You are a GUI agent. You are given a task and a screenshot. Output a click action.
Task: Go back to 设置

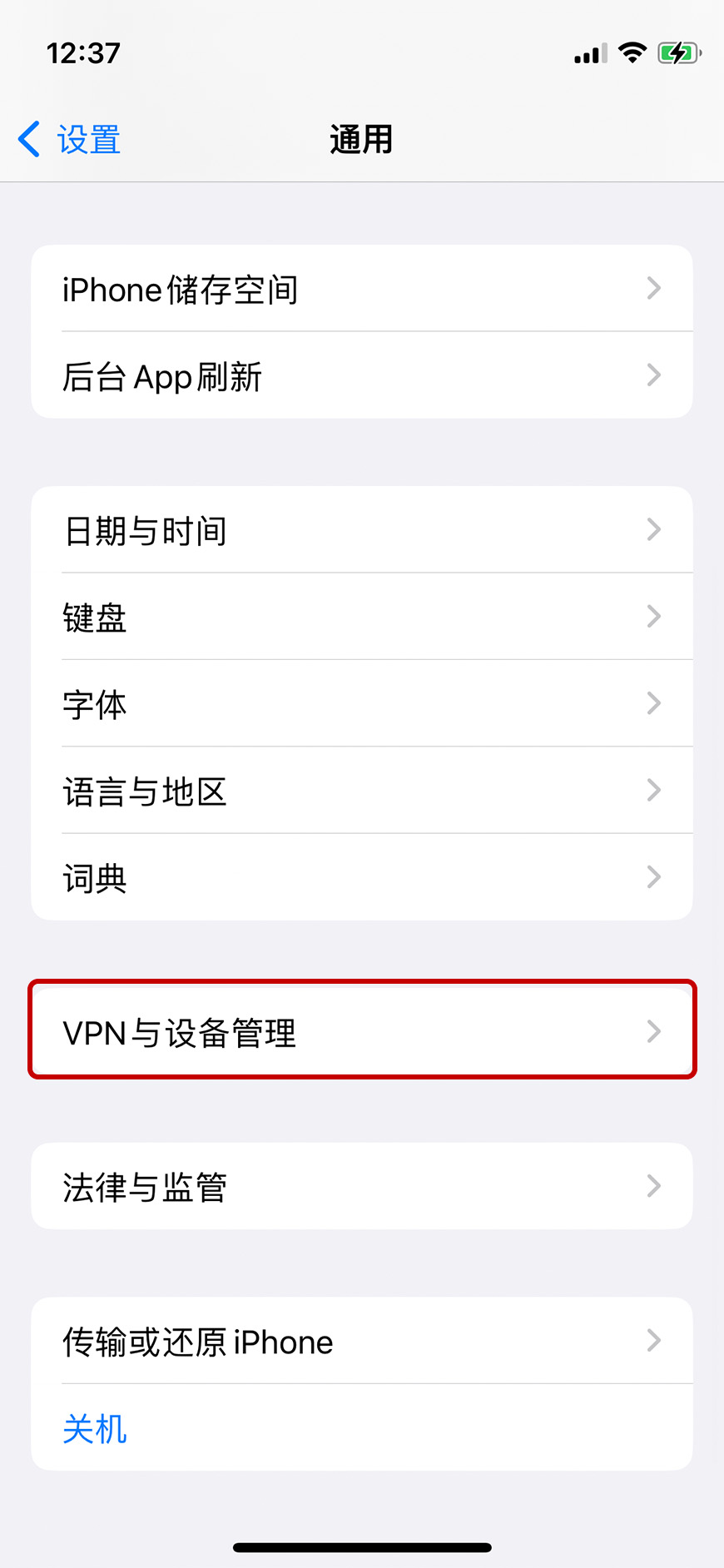pyautogui.click(x=70, y=140)
